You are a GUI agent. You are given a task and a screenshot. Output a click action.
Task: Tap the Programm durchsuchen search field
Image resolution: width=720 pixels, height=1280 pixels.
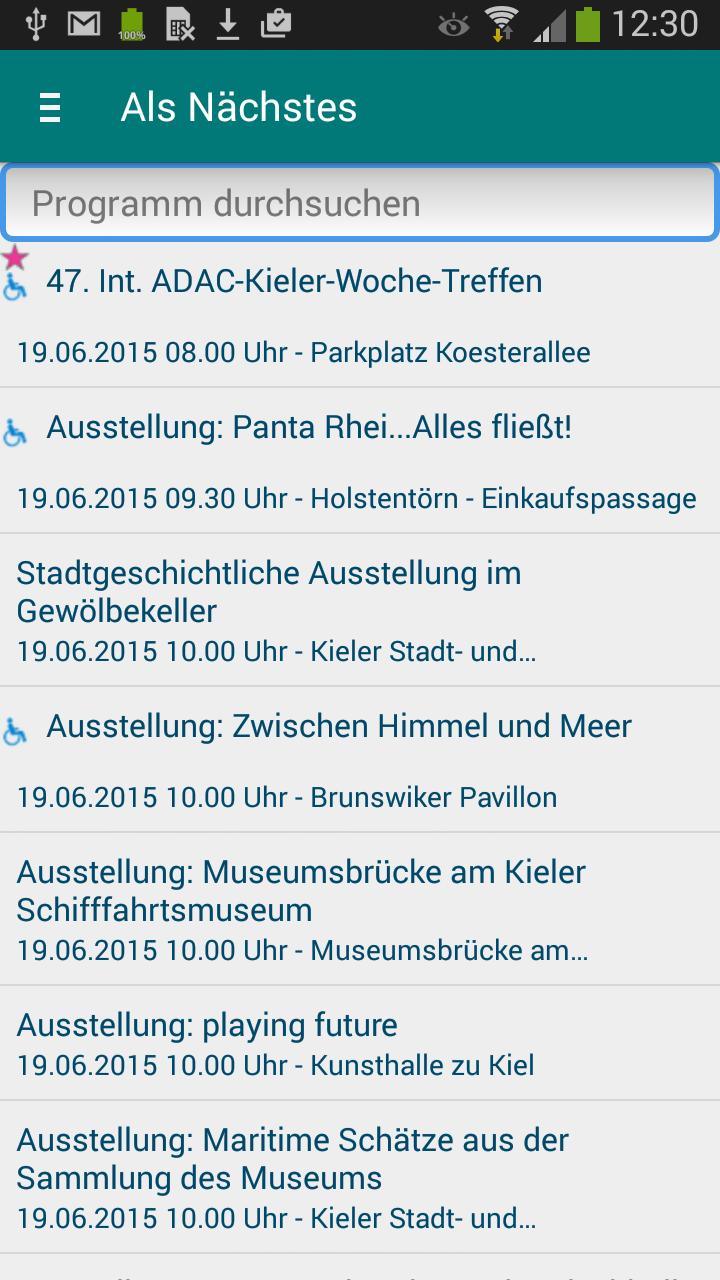pyautogui.click(x=360, y=202)
